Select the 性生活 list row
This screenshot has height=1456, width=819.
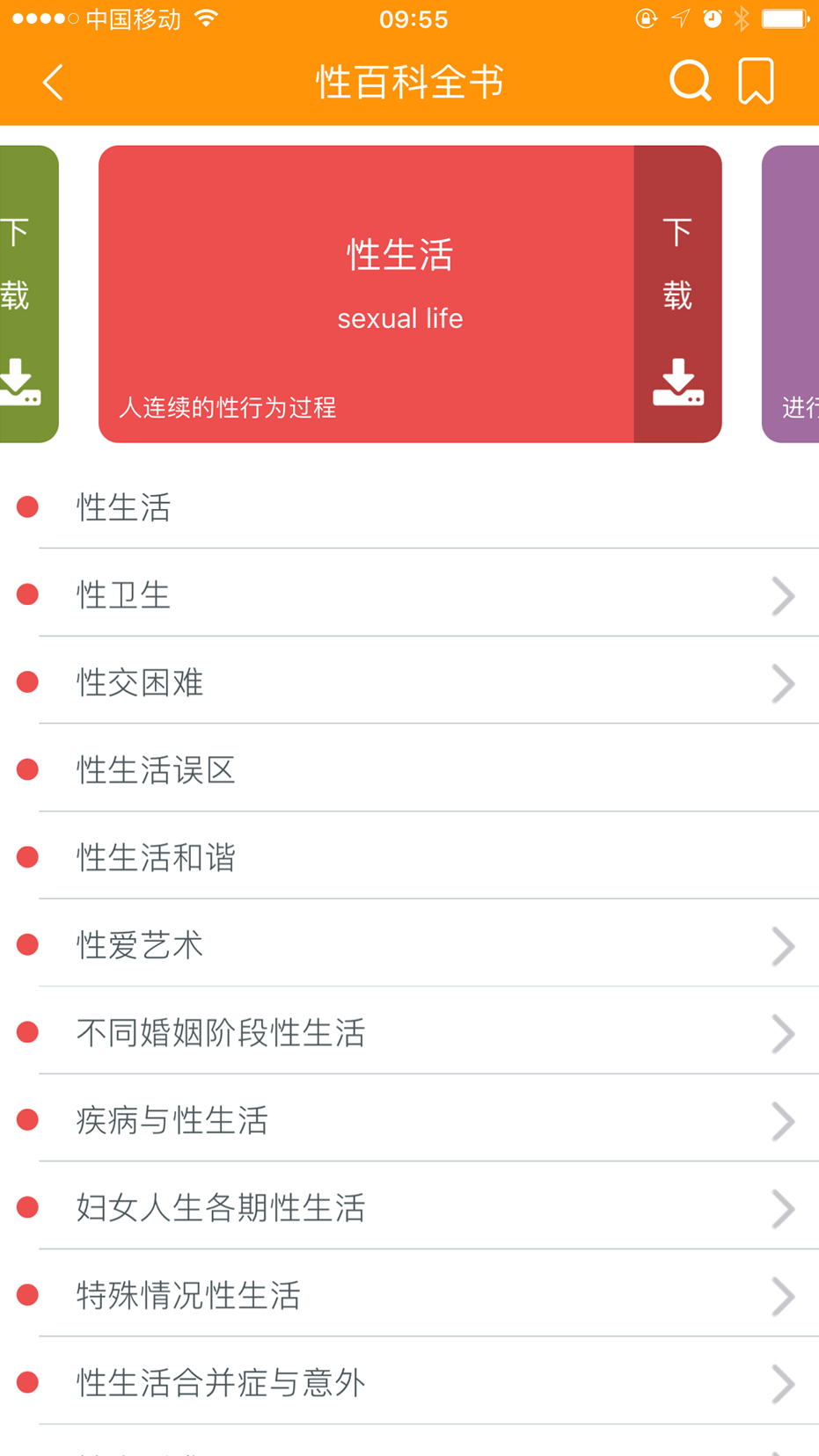pyautogui.click(x=409, y=507)
